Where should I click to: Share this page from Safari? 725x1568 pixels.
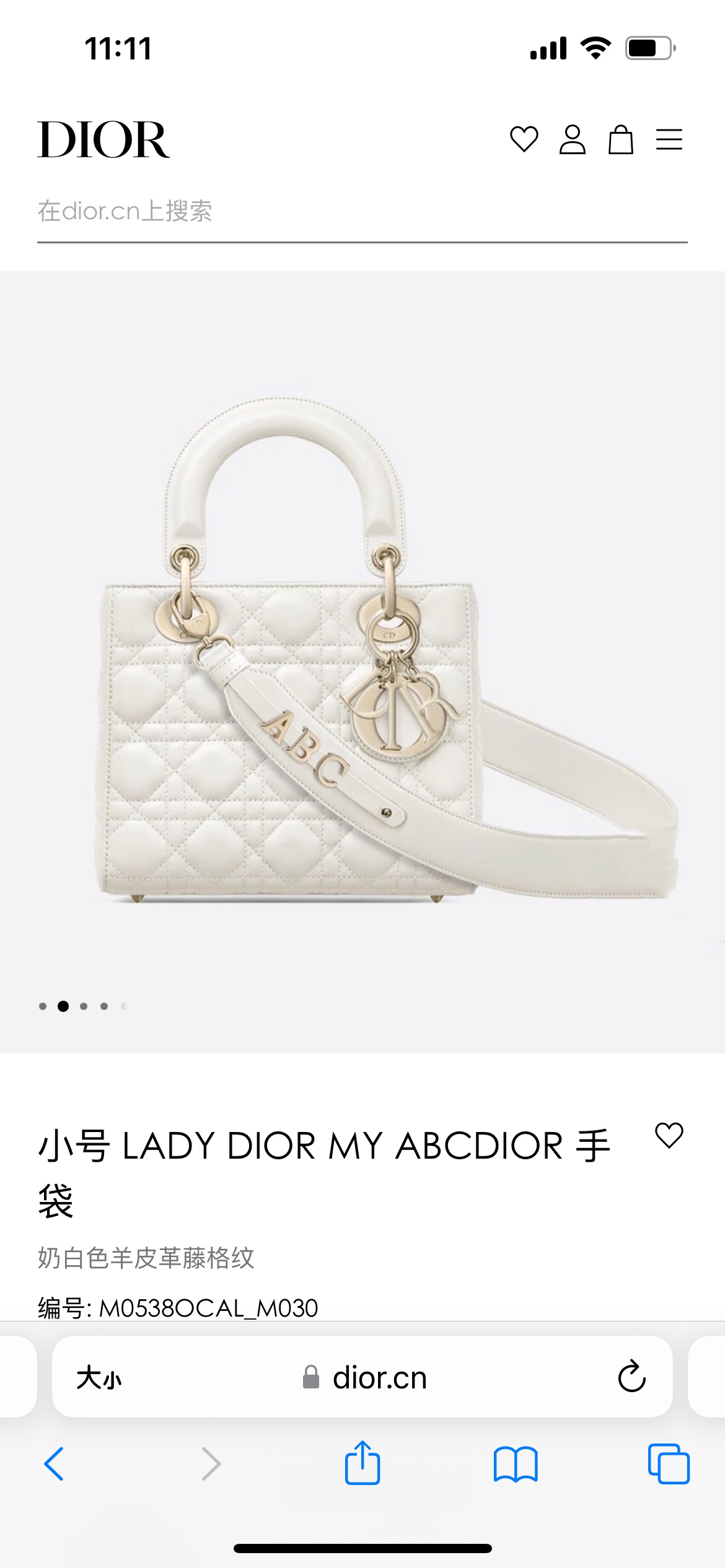click(x=362, y=1463)
